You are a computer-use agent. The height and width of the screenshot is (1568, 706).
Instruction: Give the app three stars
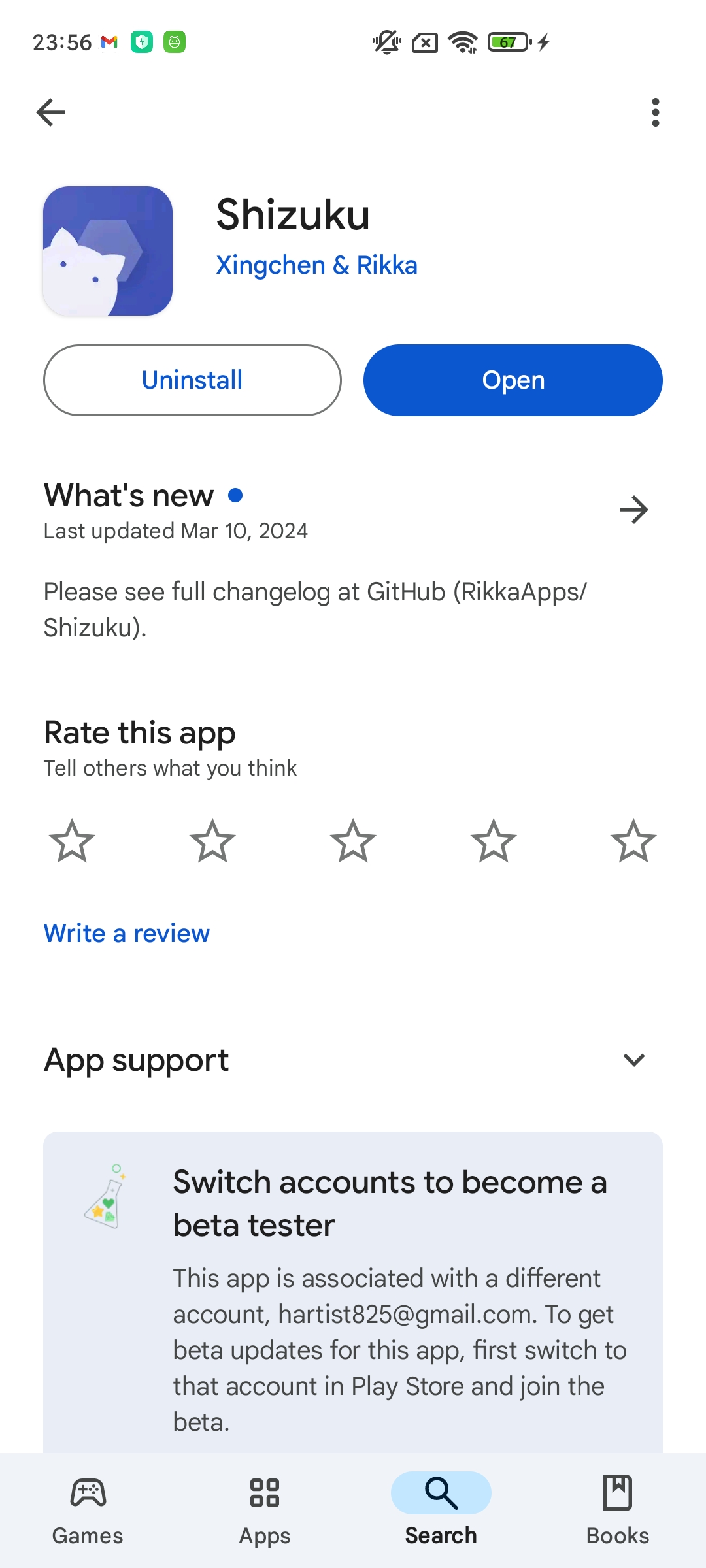353,841
